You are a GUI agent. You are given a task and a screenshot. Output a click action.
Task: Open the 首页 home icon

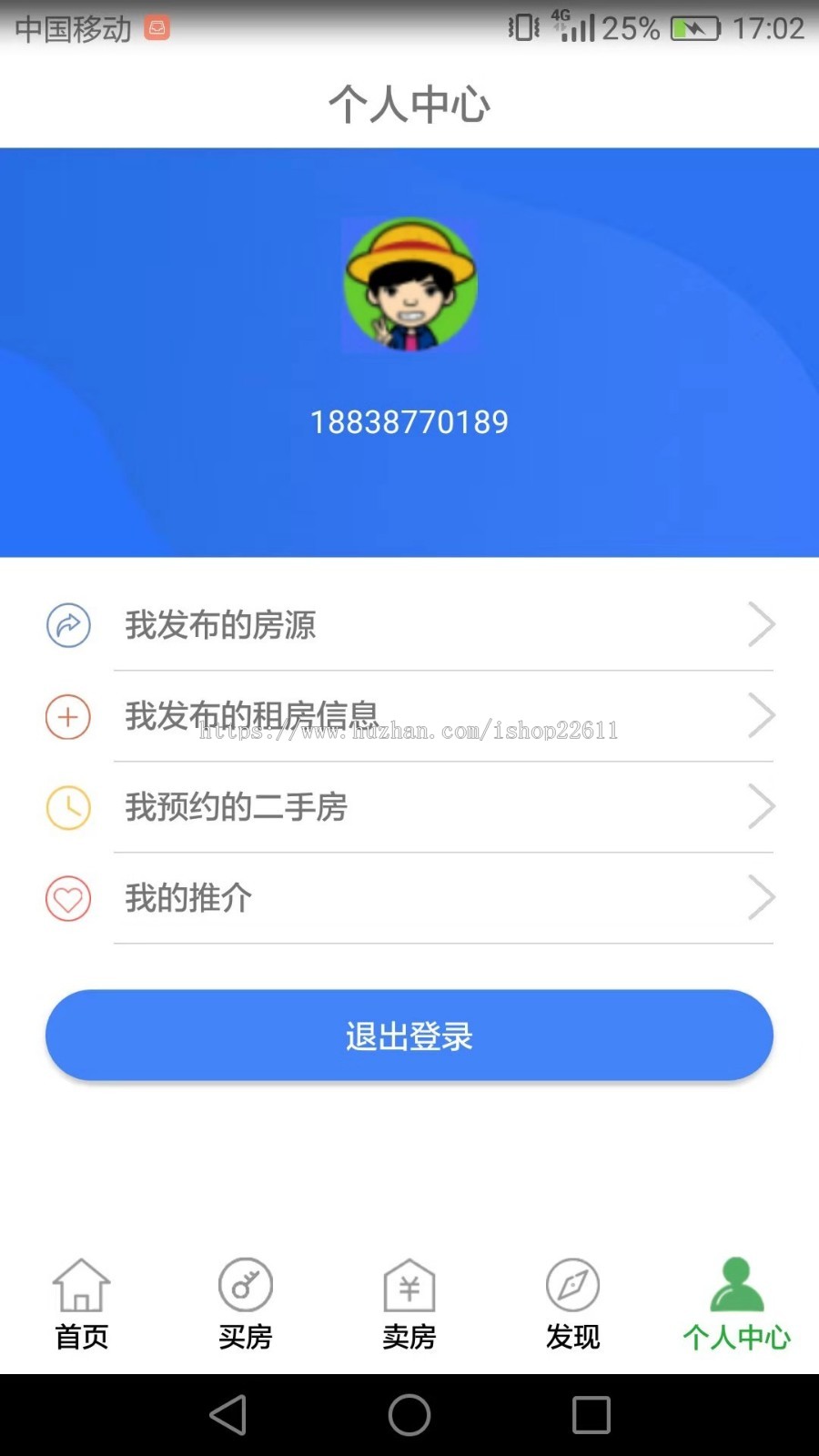tap(81, 1285)
